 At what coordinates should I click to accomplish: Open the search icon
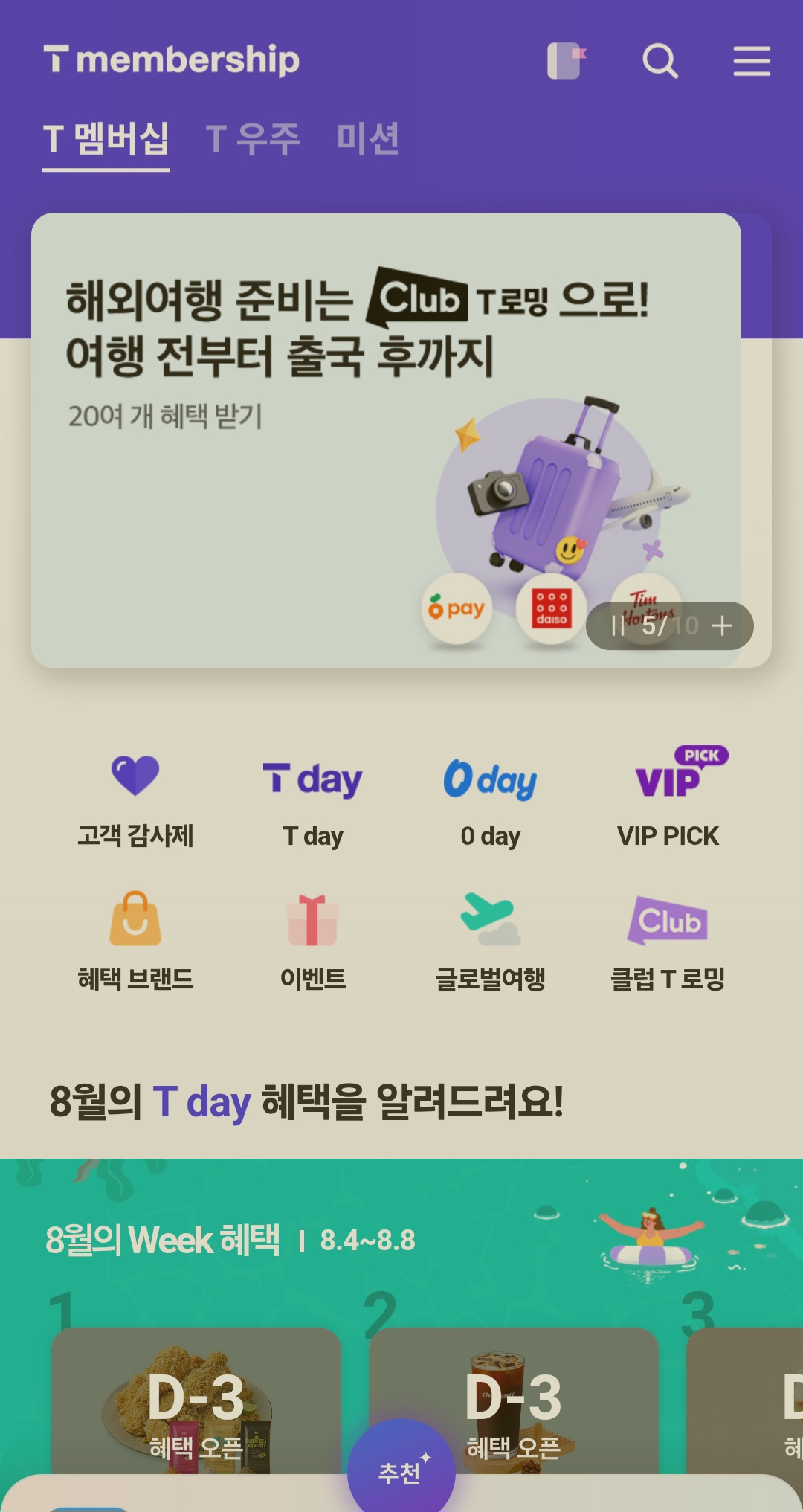point(660,61)
